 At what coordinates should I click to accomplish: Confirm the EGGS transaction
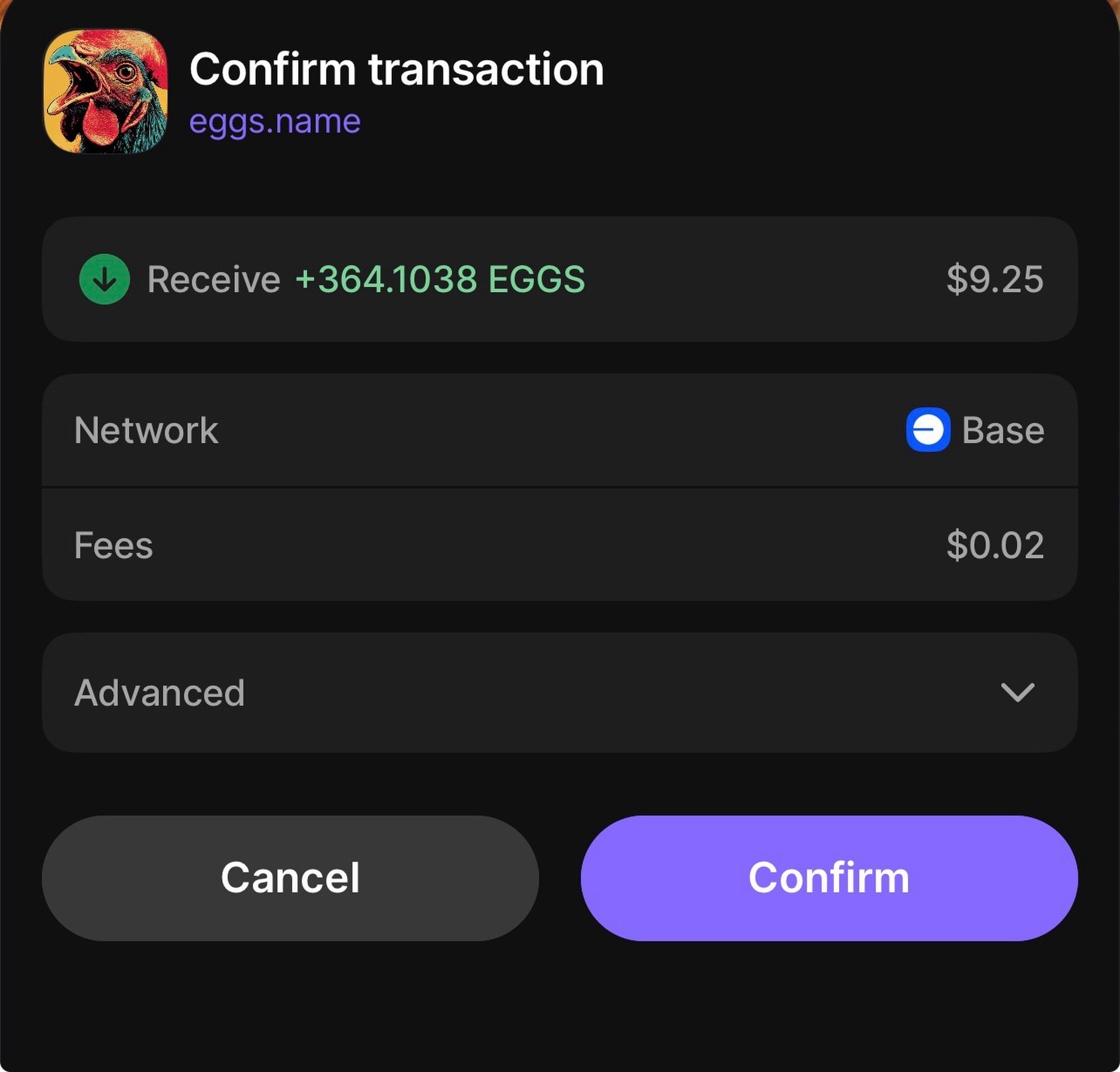[x=829, y=878]
